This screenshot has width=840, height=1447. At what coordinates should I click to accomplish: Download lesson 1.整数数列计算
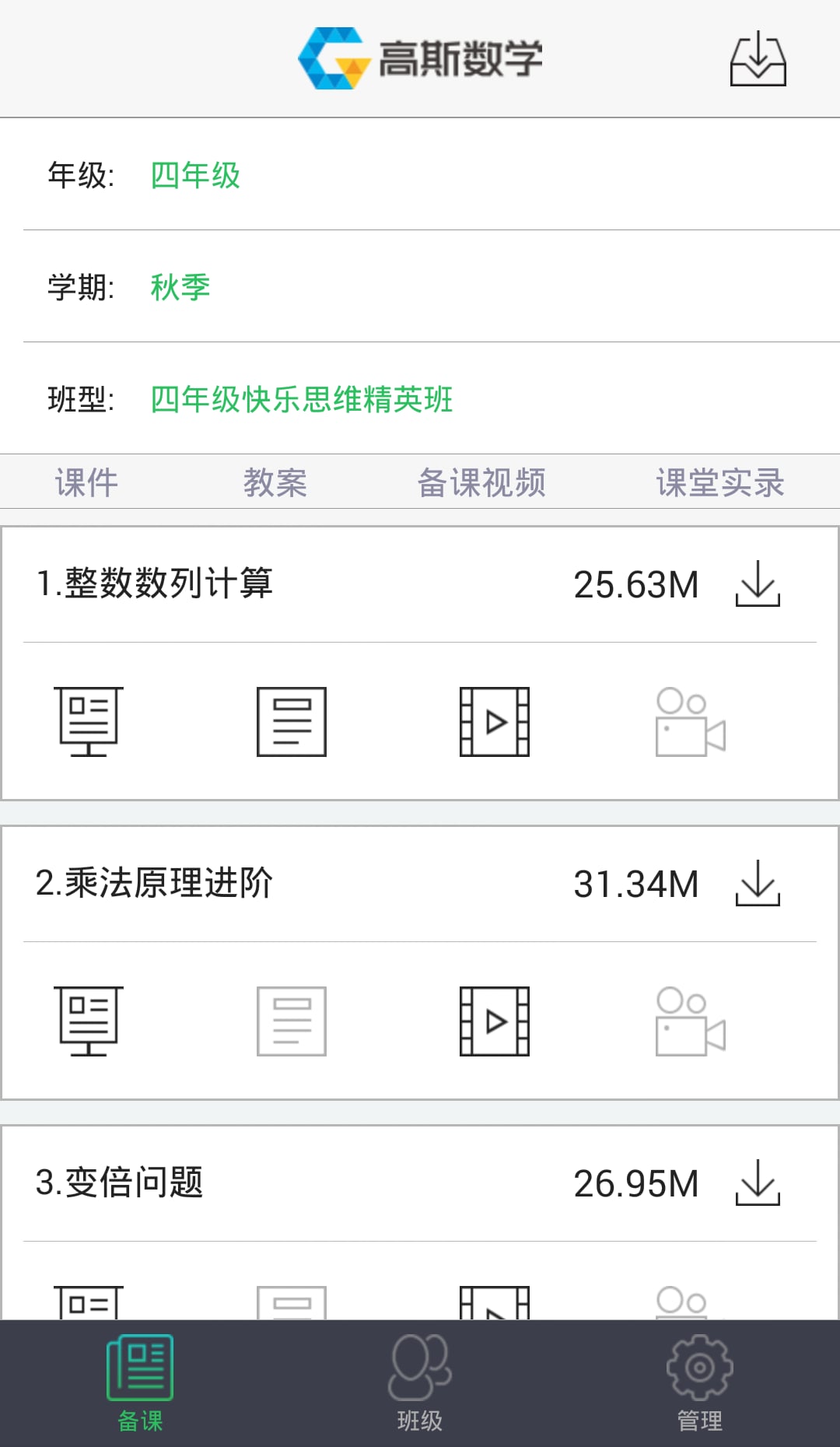pos(758,583)
